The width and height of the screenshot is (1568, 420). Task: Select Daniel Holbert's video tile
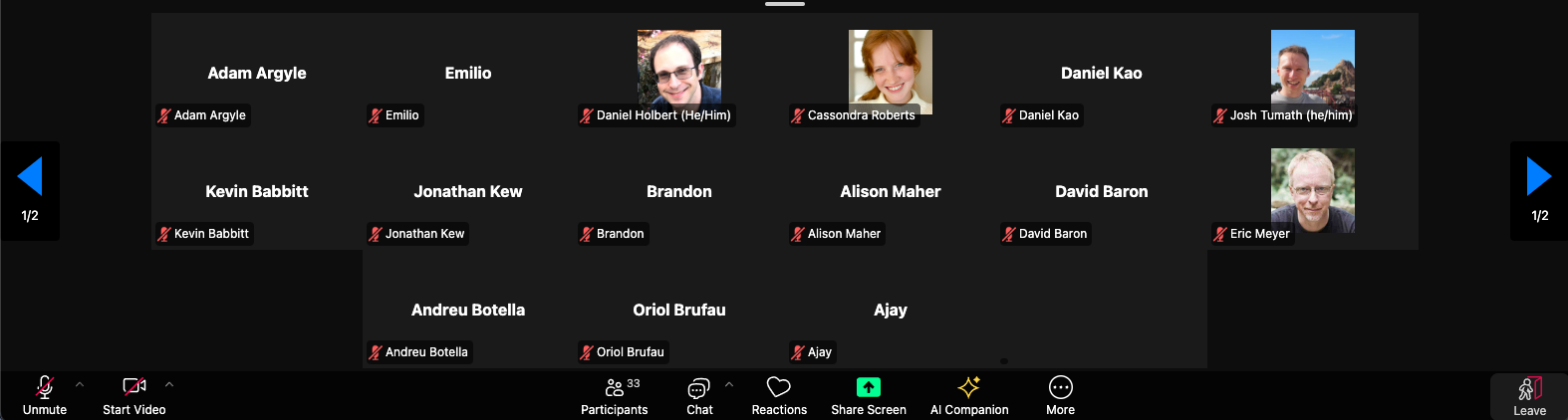(679, 72)
